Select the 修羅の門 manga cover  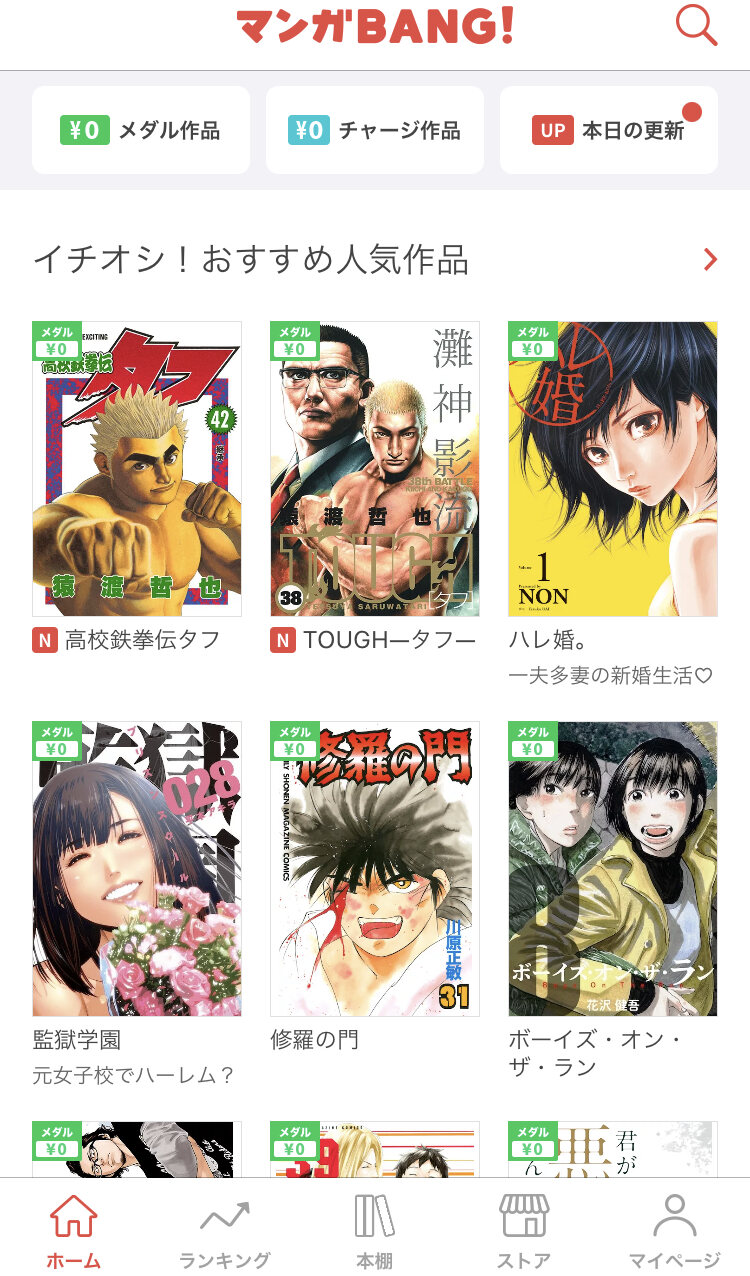(x=375, y=868)
